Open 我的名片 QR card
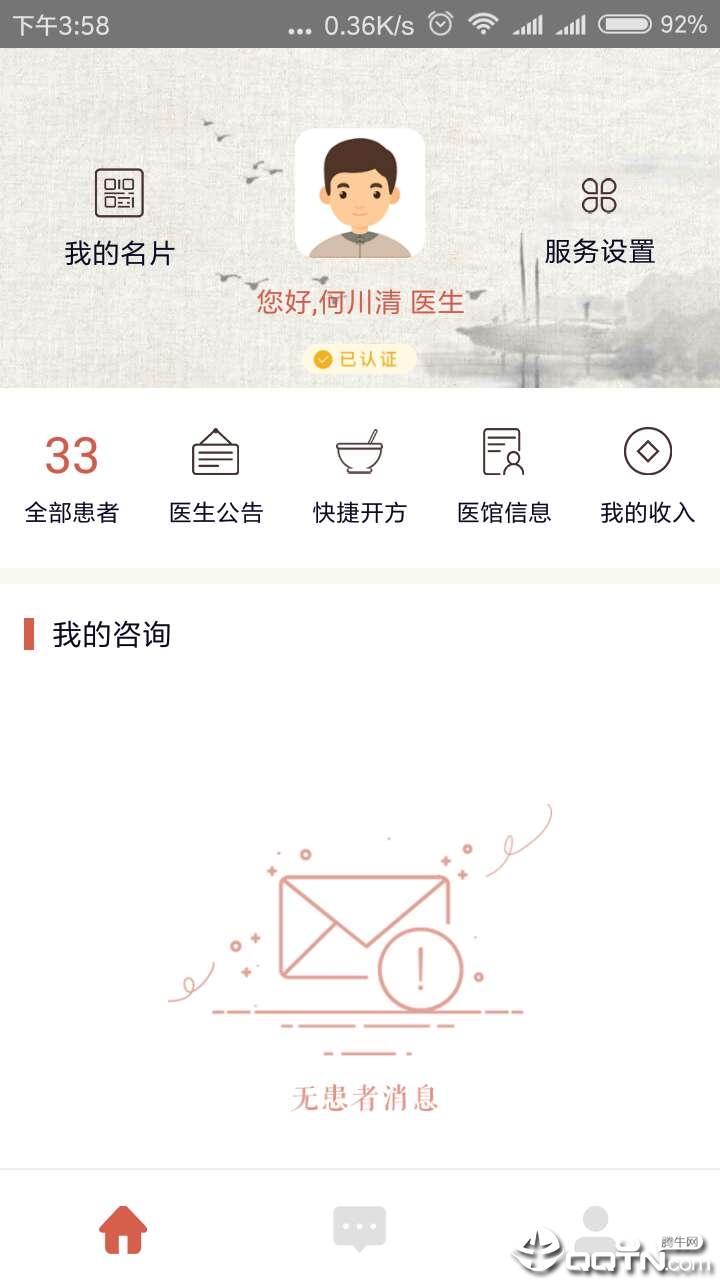The image size is (720, 1280). pyautogui.click(x=119, y=217)
